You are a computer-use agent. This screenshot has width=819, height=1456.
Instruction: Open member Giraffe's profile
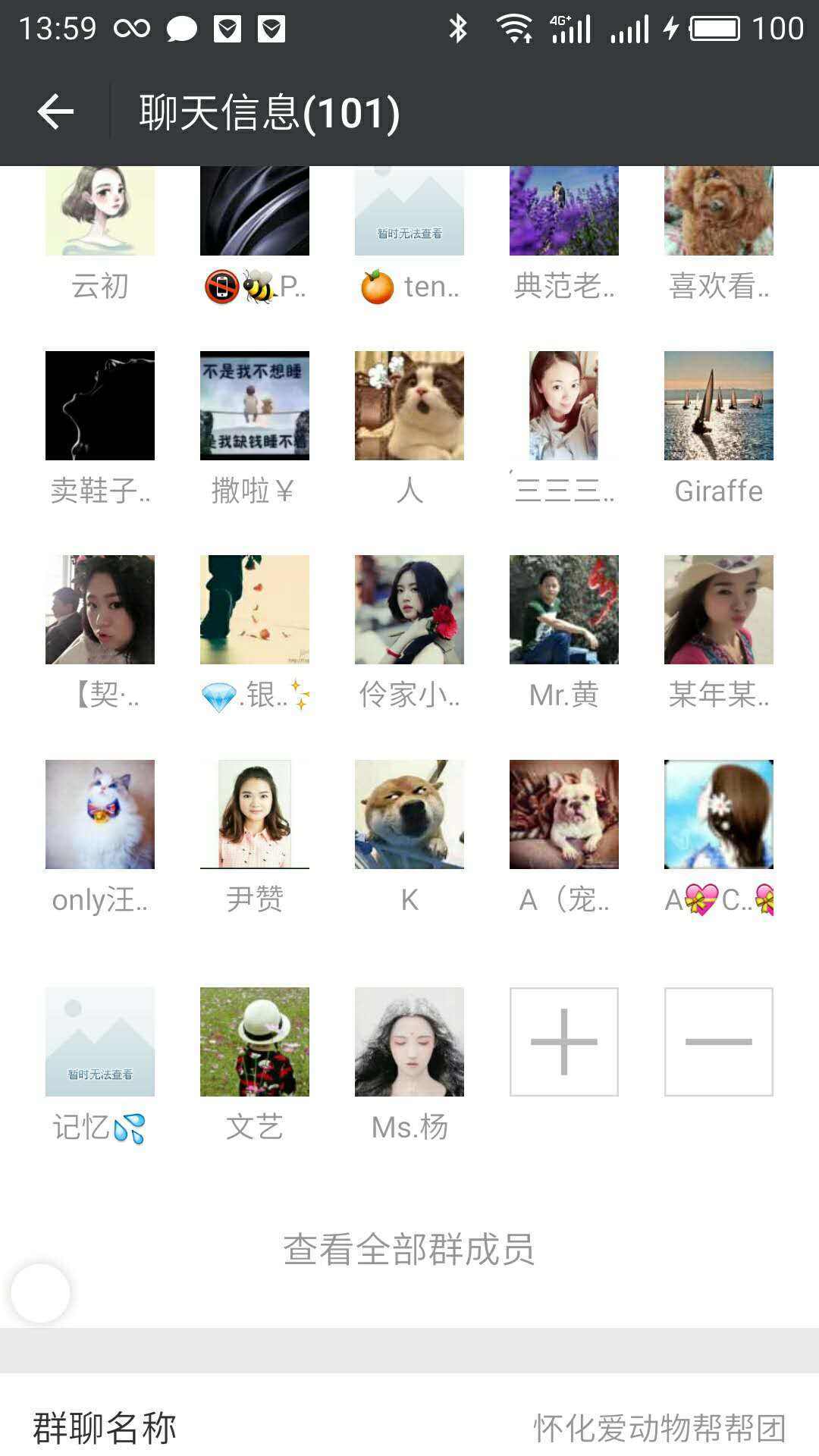tap(718, 406)
